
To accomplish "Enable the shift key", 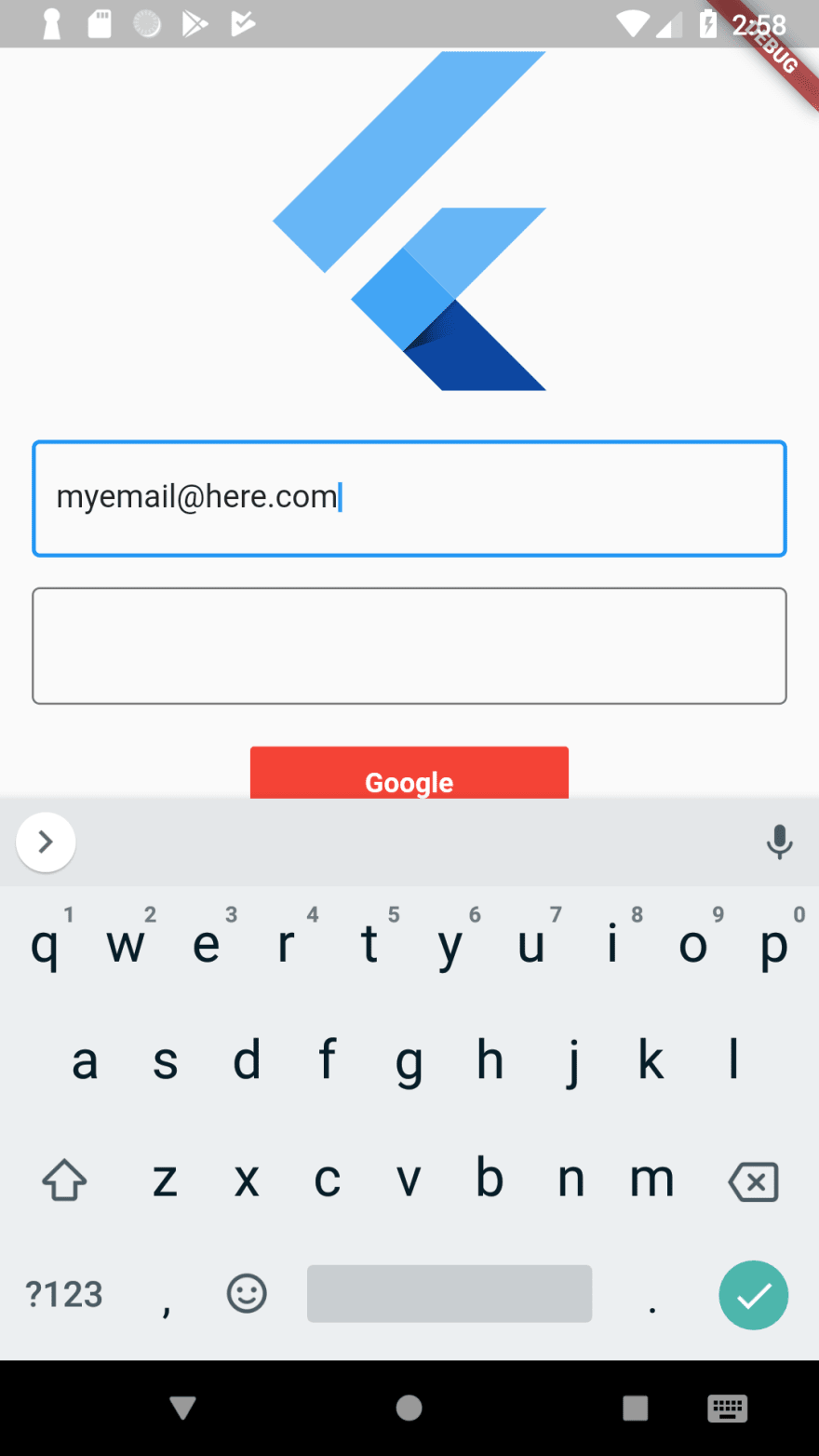I will click(x=65, y=1181).
